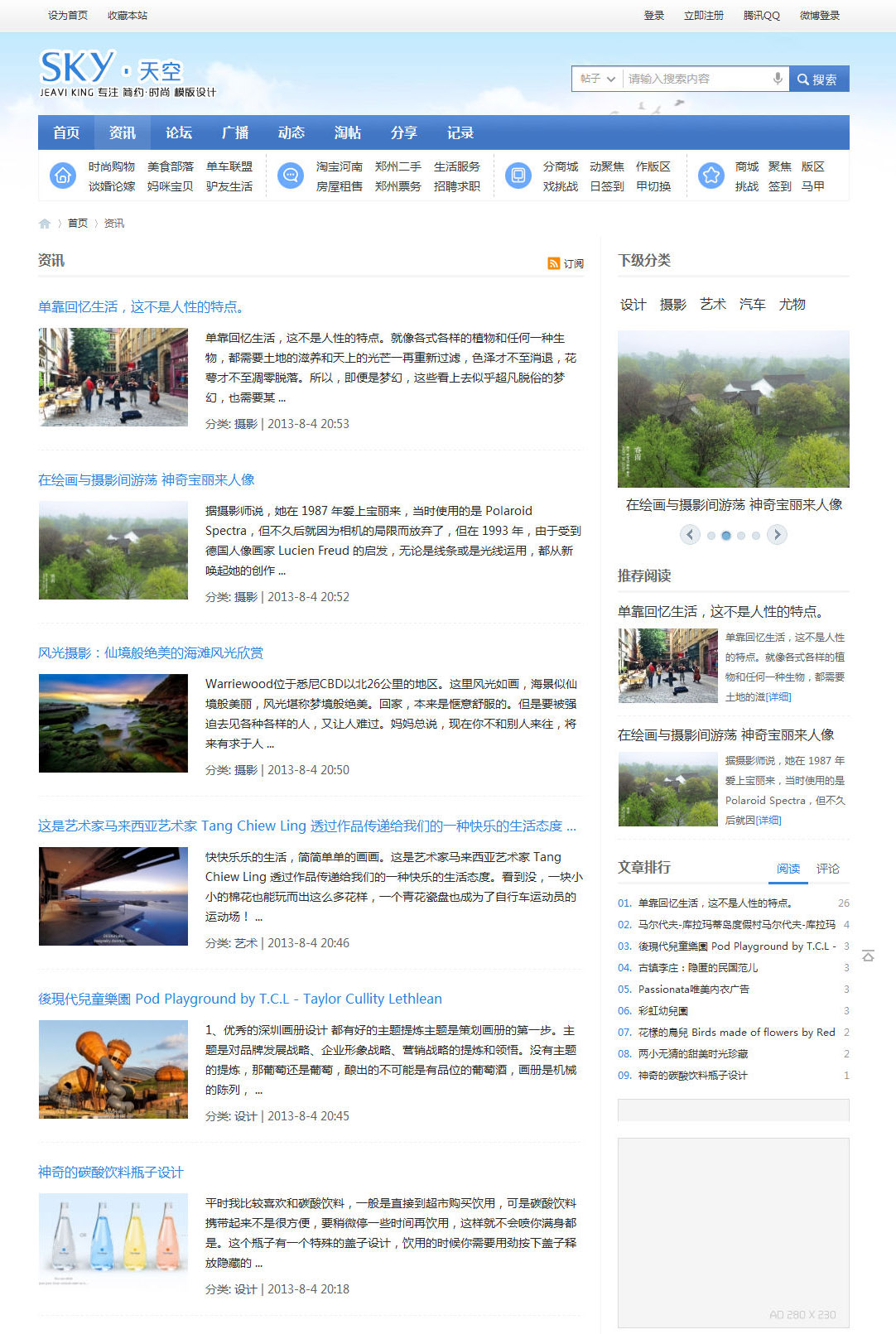This screenshot has width=896, height=1334.
Task: Open the 登录 link in the top bar
Action: coord(653,16)
